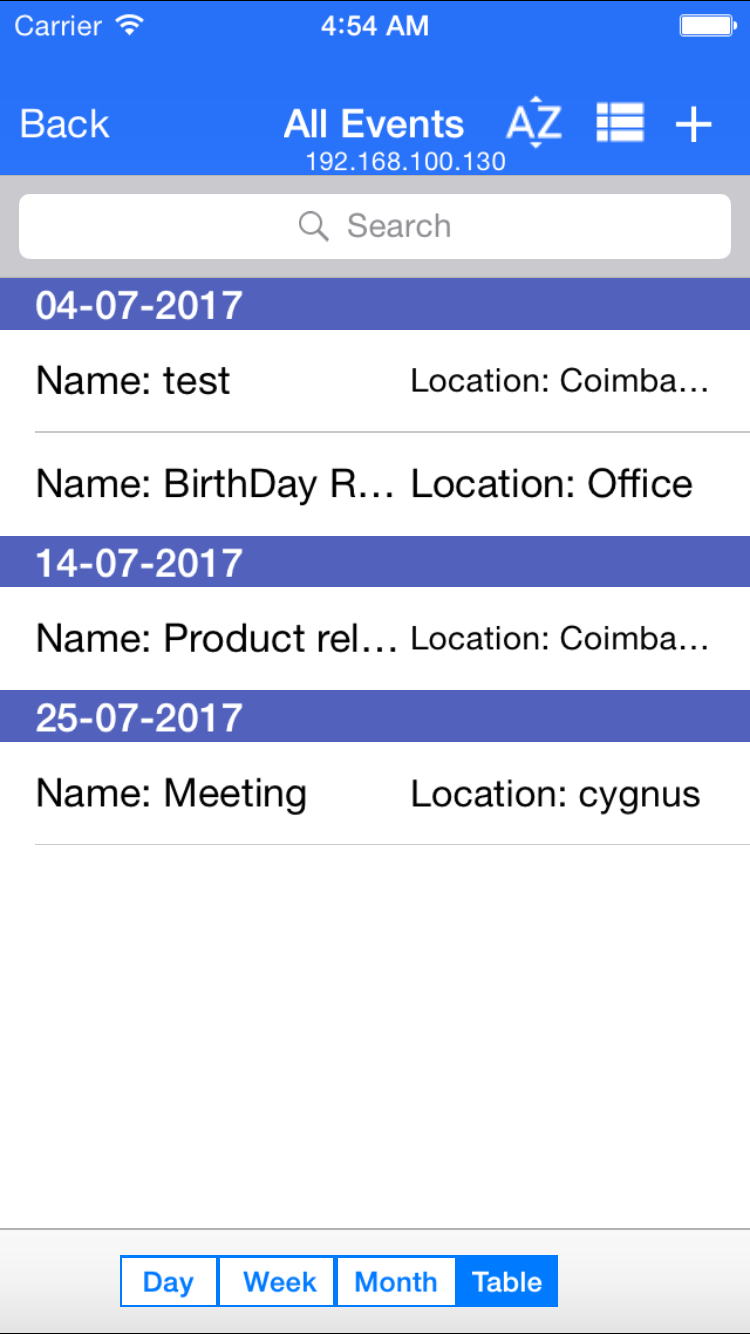This screenshot has width=750, height=1334.
Task: Add a new event with plus icon
Action: tap(693, 125)
